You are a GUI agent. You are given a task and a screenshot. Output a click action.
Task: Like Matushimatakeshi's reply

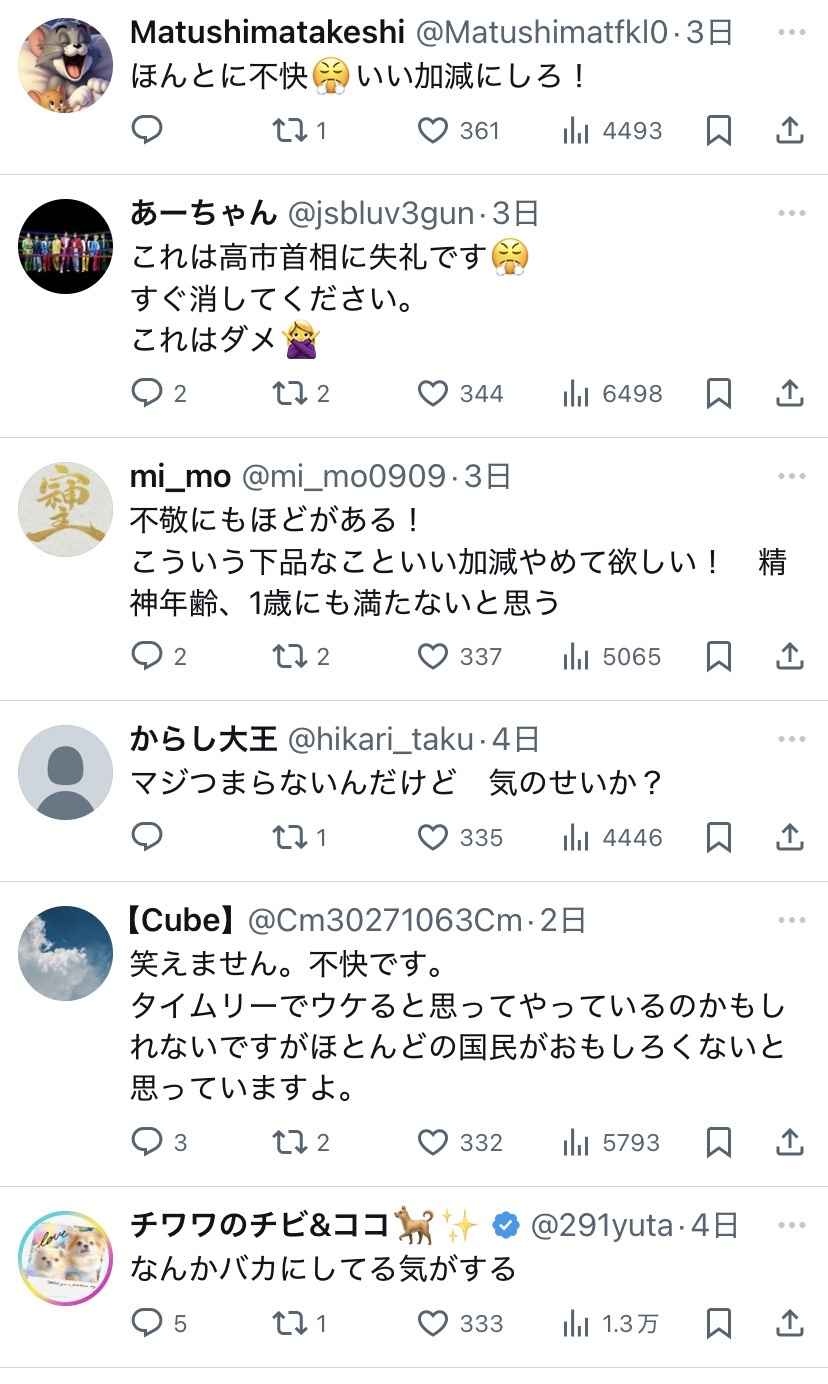click(x=432, y=131)
